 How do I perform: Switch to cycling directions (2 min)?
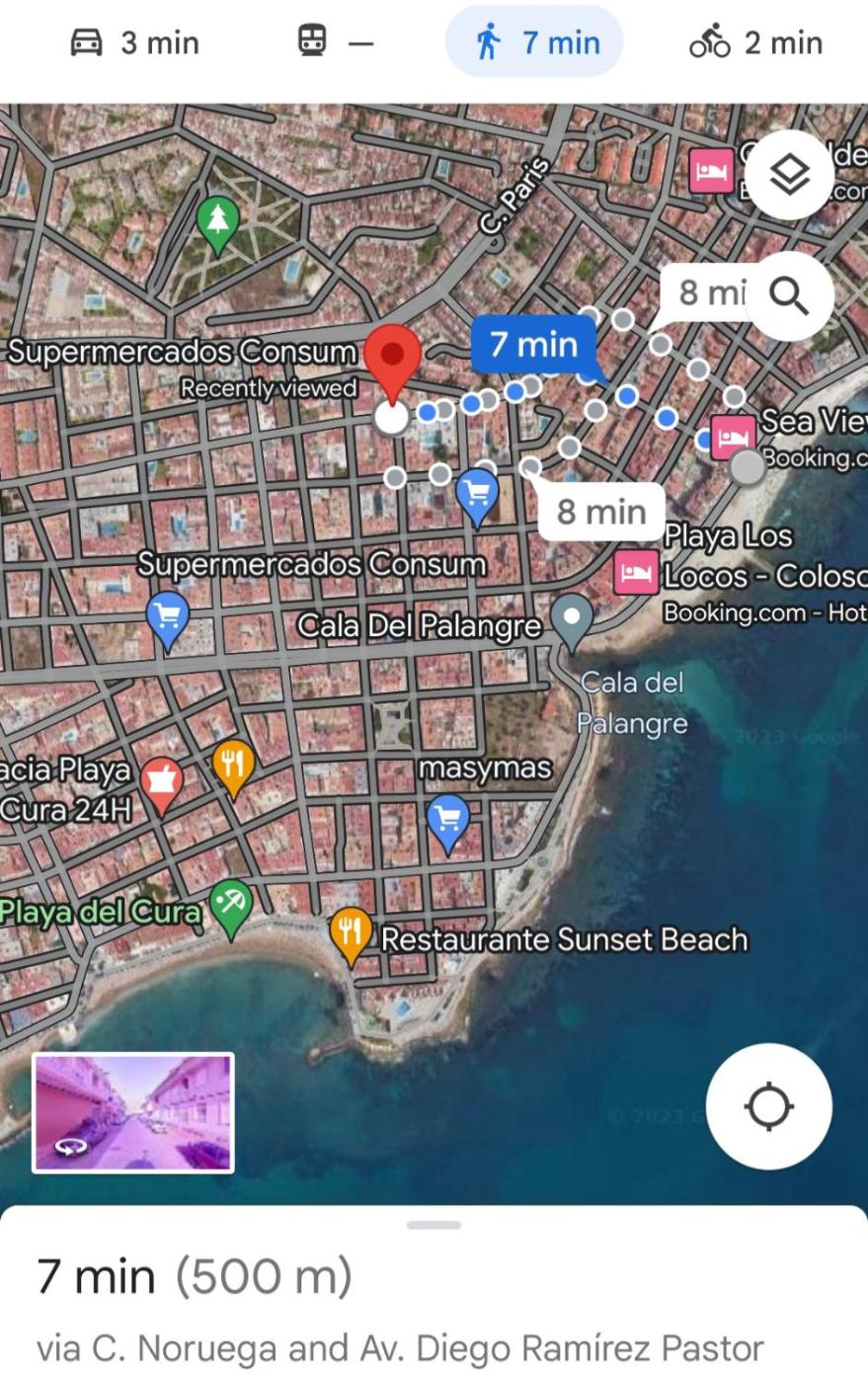(x=755, y=42)
